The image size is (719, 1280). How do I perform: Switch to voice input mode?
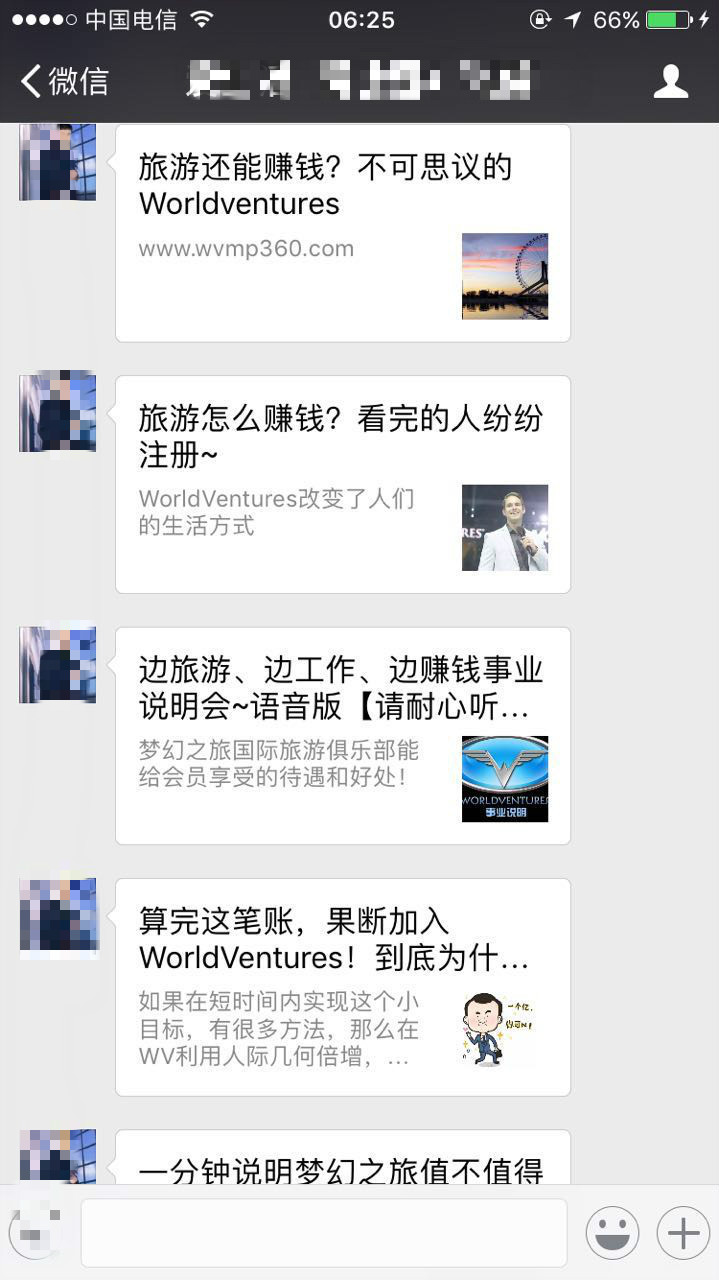coord(37,1232)
